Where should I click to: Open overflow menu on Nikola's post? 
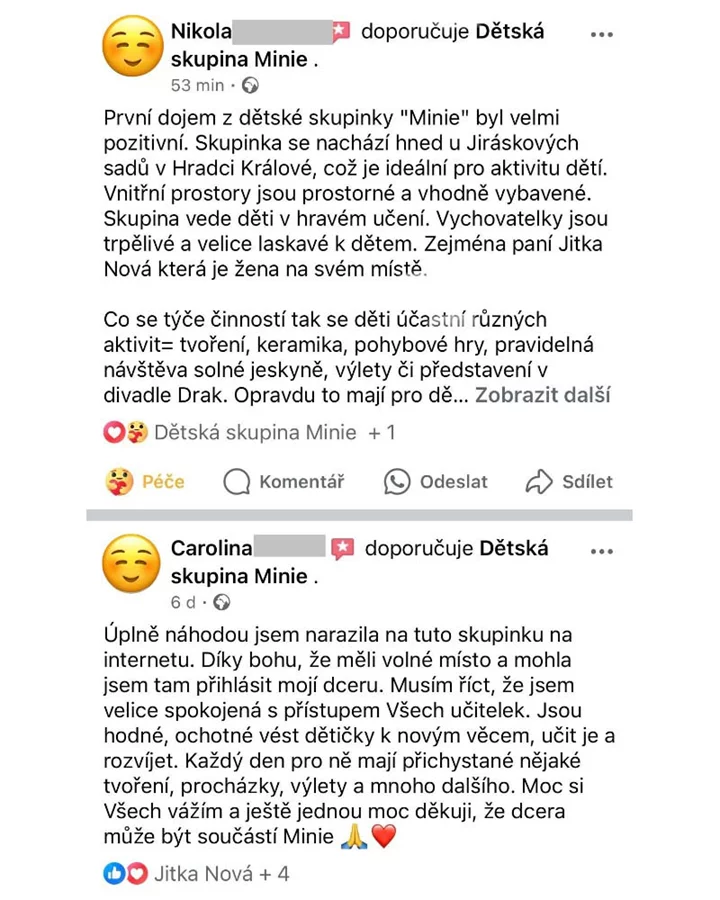(x=601, y=35)
